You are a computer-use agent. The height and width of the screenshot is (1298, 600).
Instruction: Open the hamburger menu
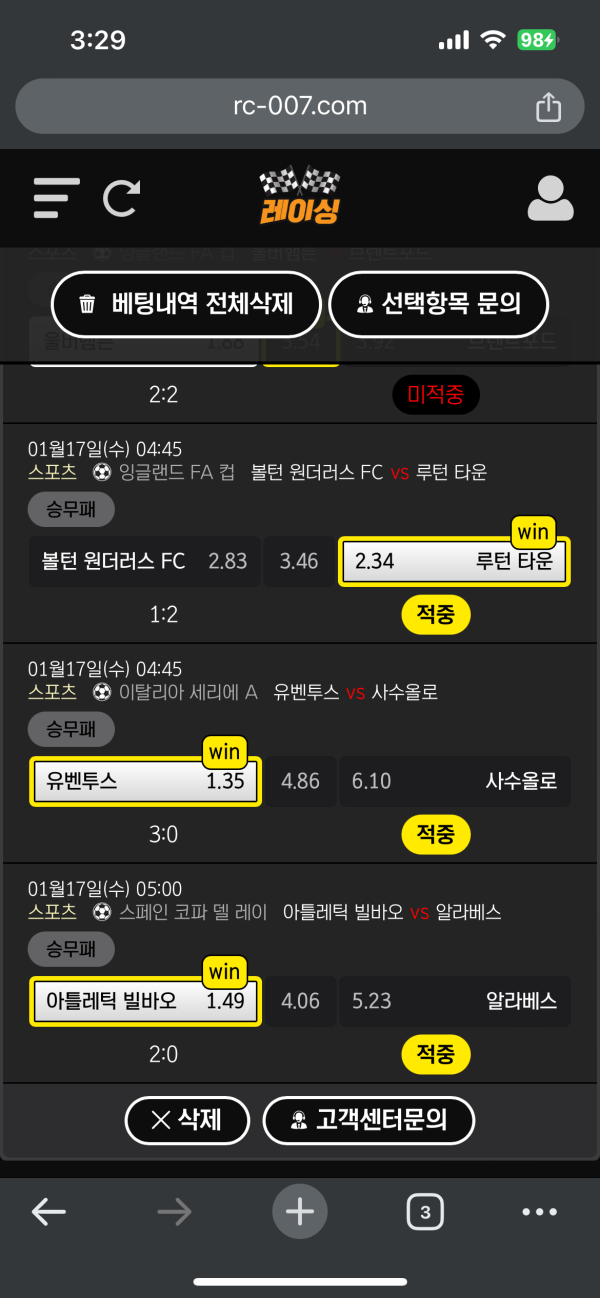(x=56, y=197)
